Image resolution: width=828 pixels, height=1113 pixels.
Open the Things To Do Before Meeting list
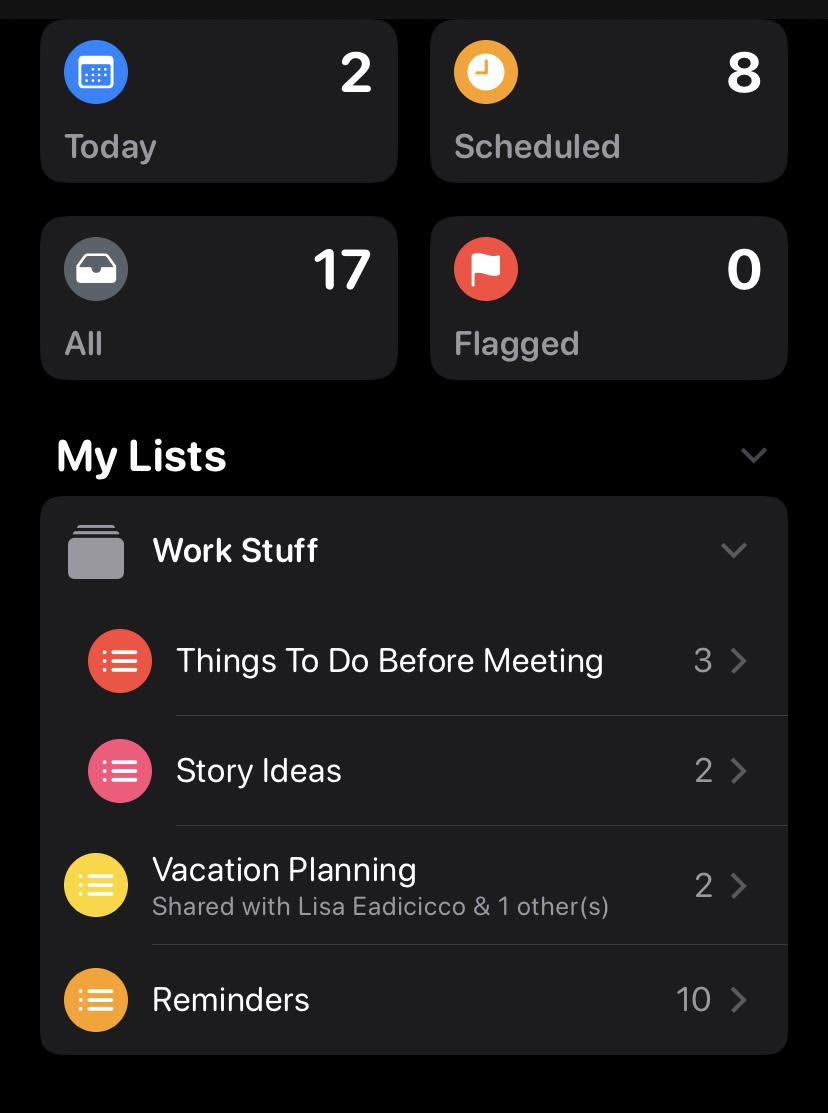point(390,661)
